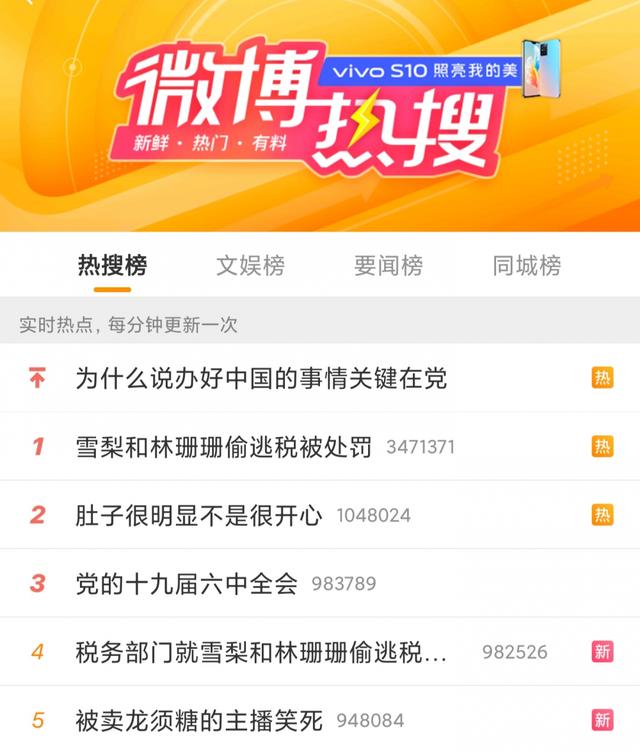Open pinned topic 为什么说办好中国的事情关键在党

pos(261,378)
